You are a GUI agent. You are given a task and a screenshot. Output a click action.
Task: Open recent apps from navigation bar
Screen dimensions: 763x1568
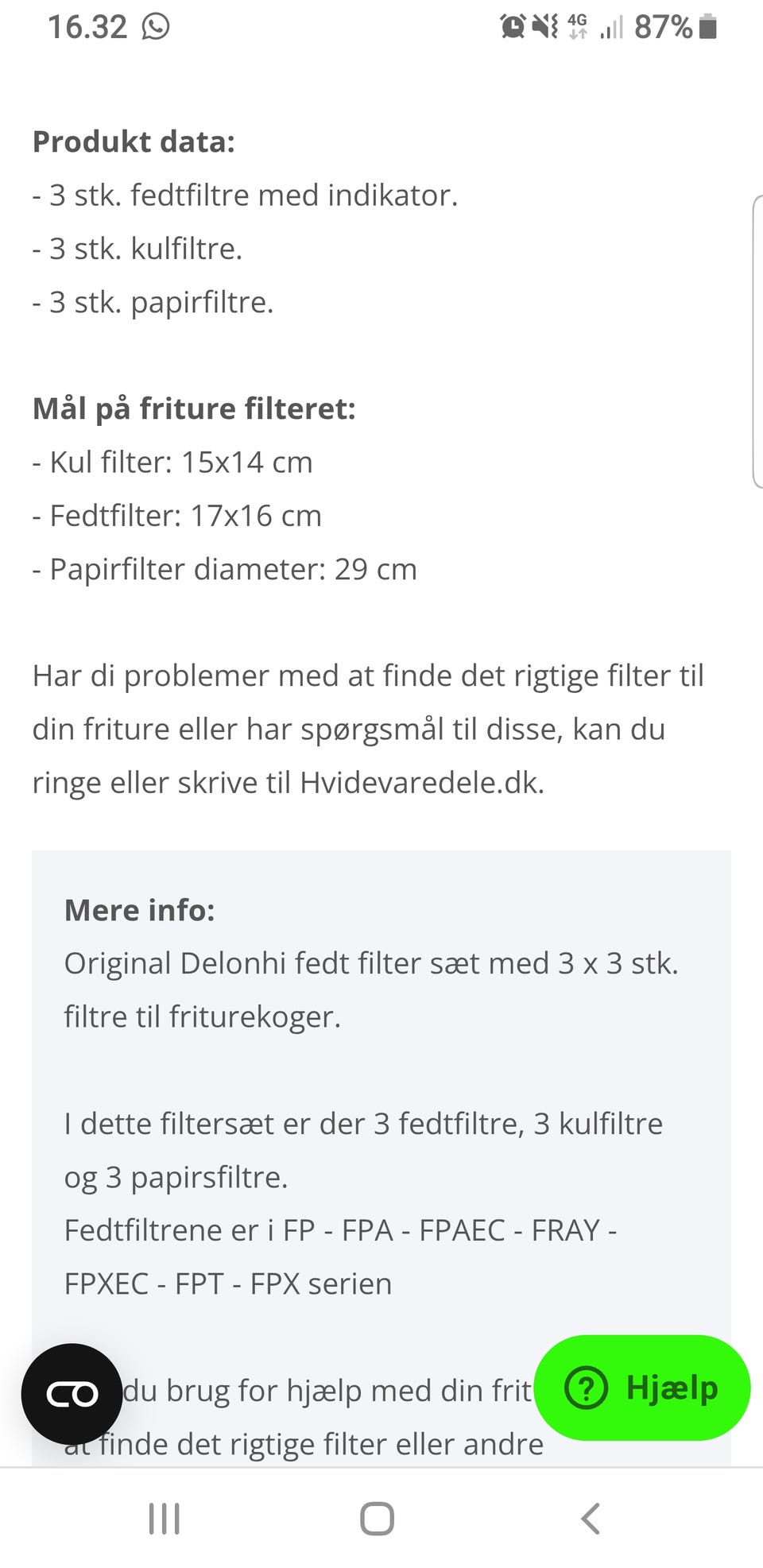[163, 1519]
